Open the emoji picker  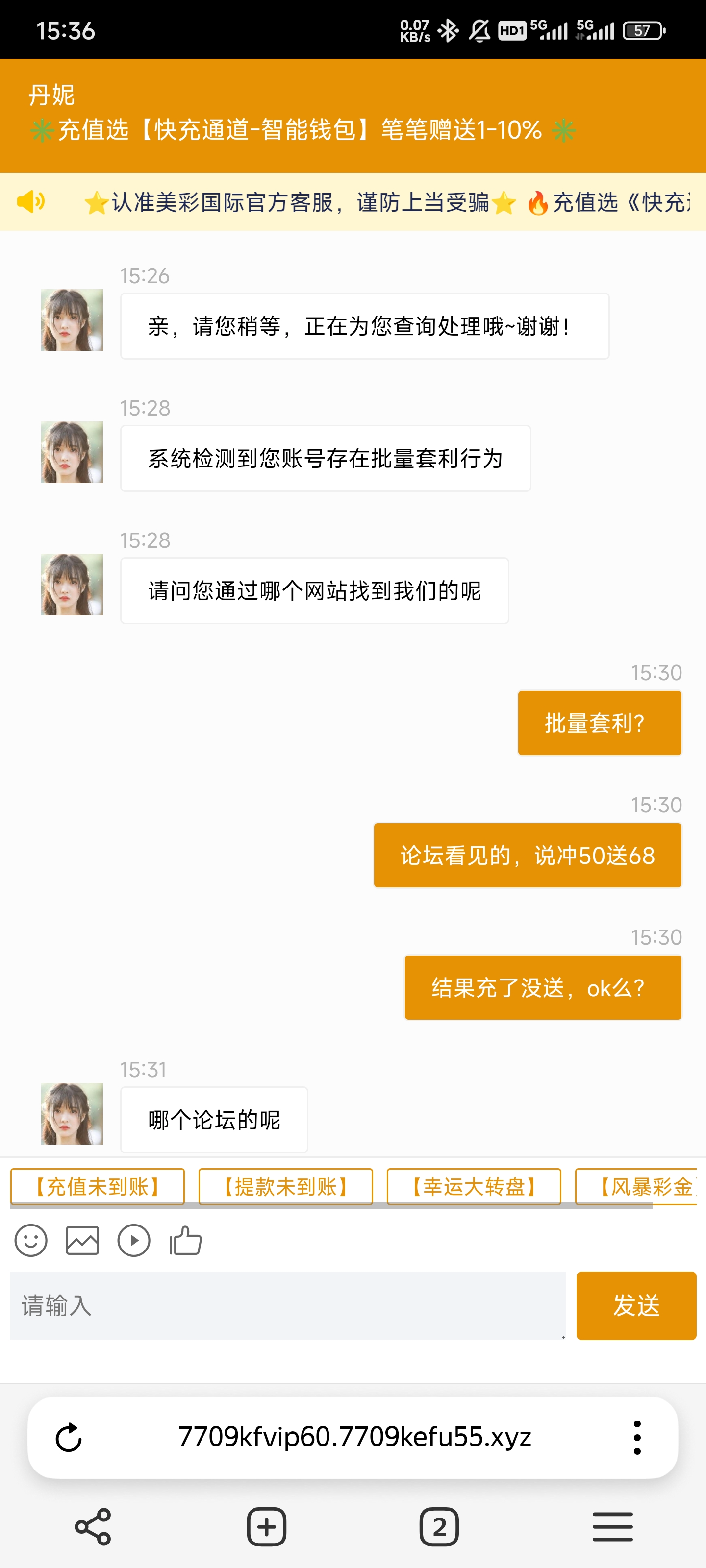pyautogui.click(x=31, y=1241)
